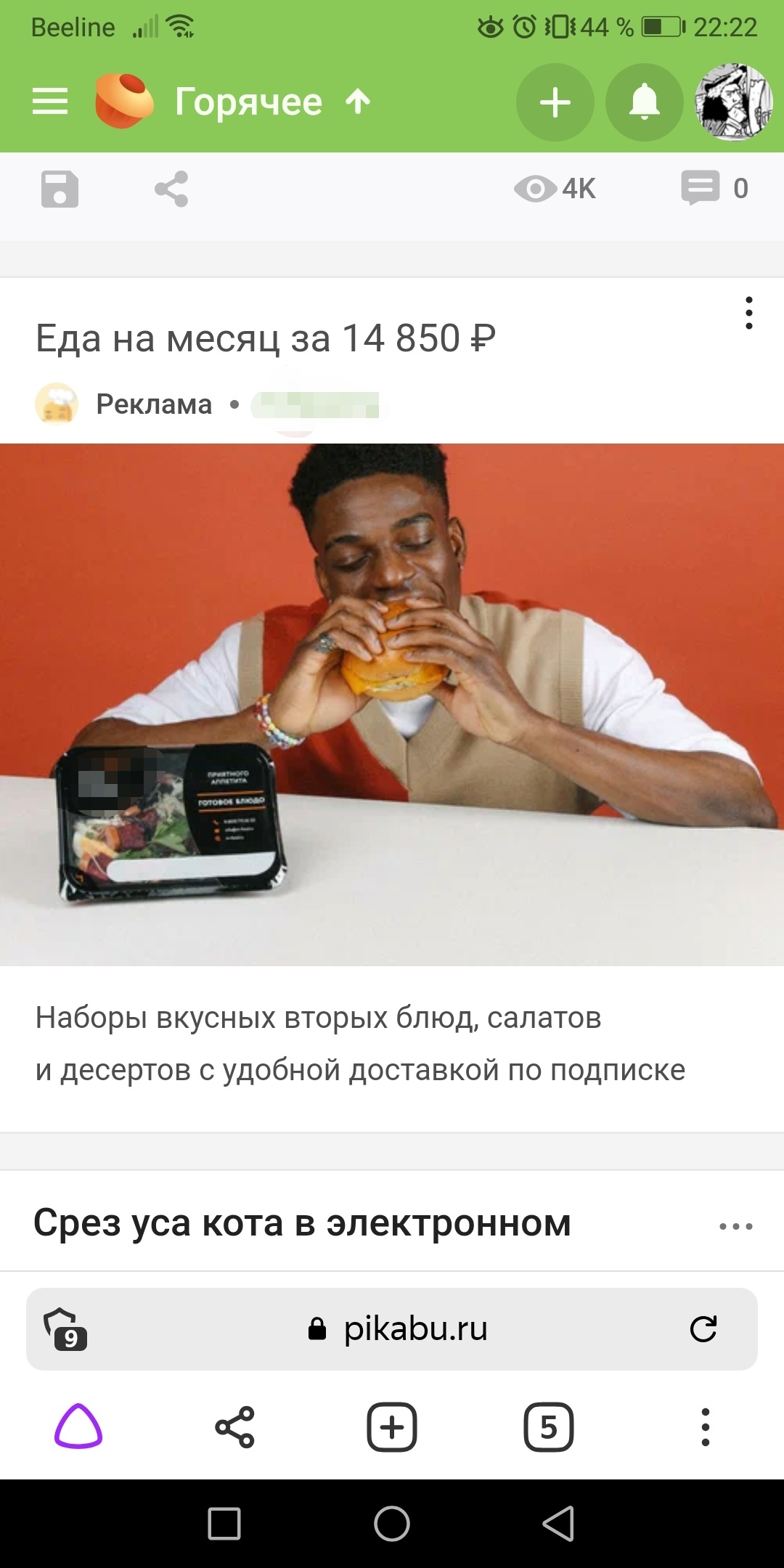
Task: Reload the page
Action: click(703, 1329)
